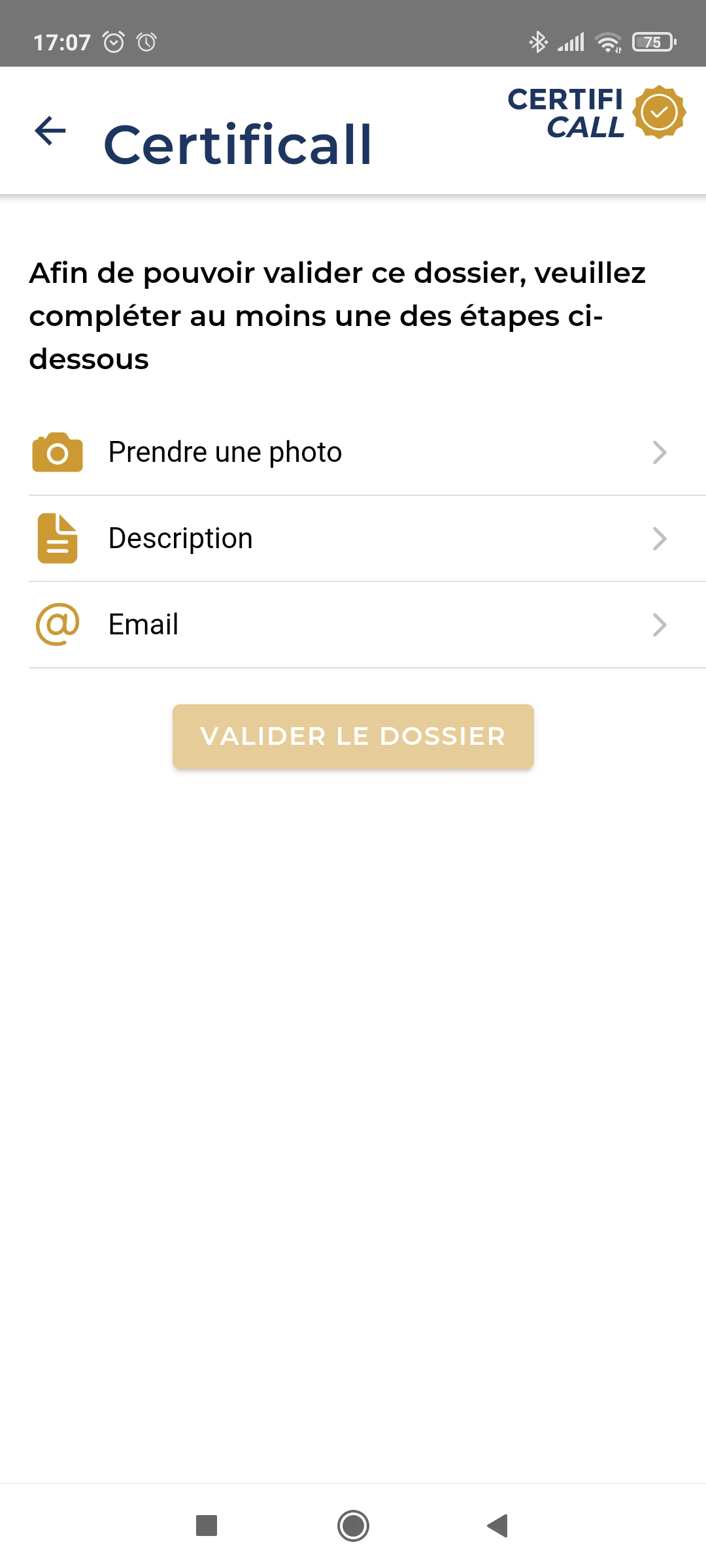Click the Bluetooth icon in status bar
706x1568 pixels.
click(538, 42)
